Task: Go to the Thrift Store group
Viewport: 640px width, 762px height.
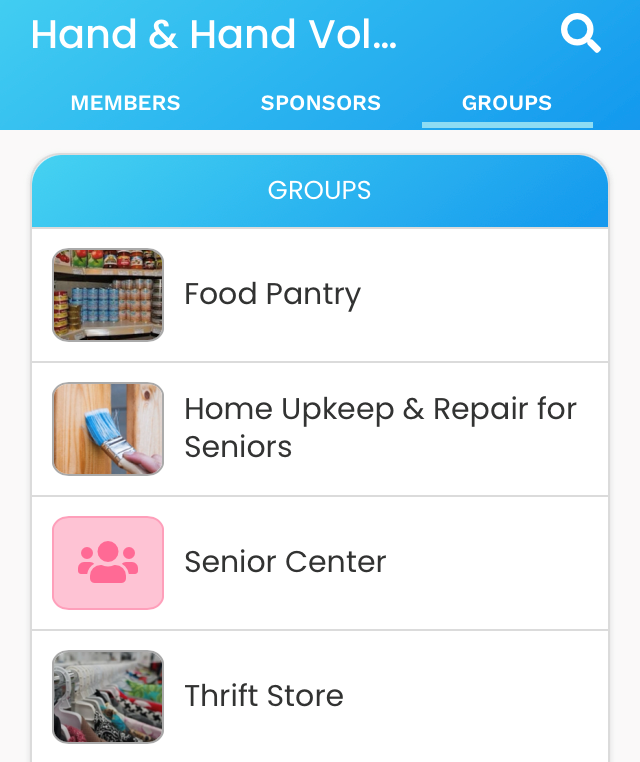Action: click(320, 696)
